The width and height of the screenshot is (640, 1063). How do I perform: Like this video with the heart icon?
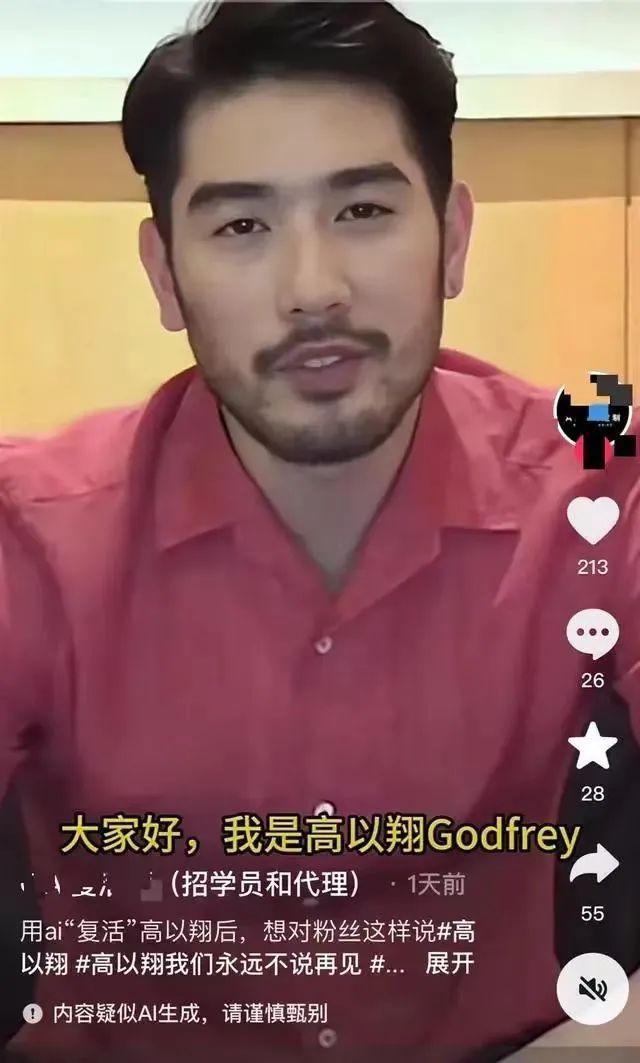(593, 521)
